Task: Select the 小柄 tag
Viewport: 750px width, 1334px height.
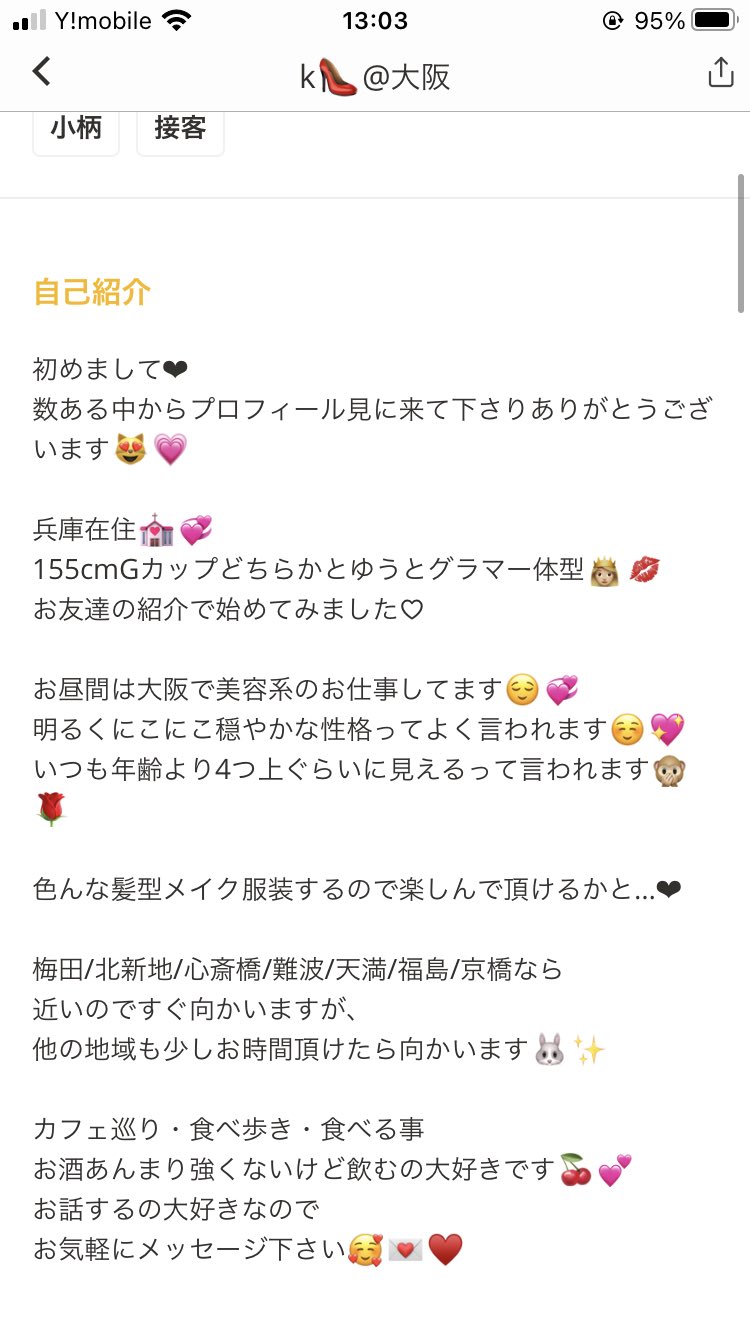Action: 76,129
